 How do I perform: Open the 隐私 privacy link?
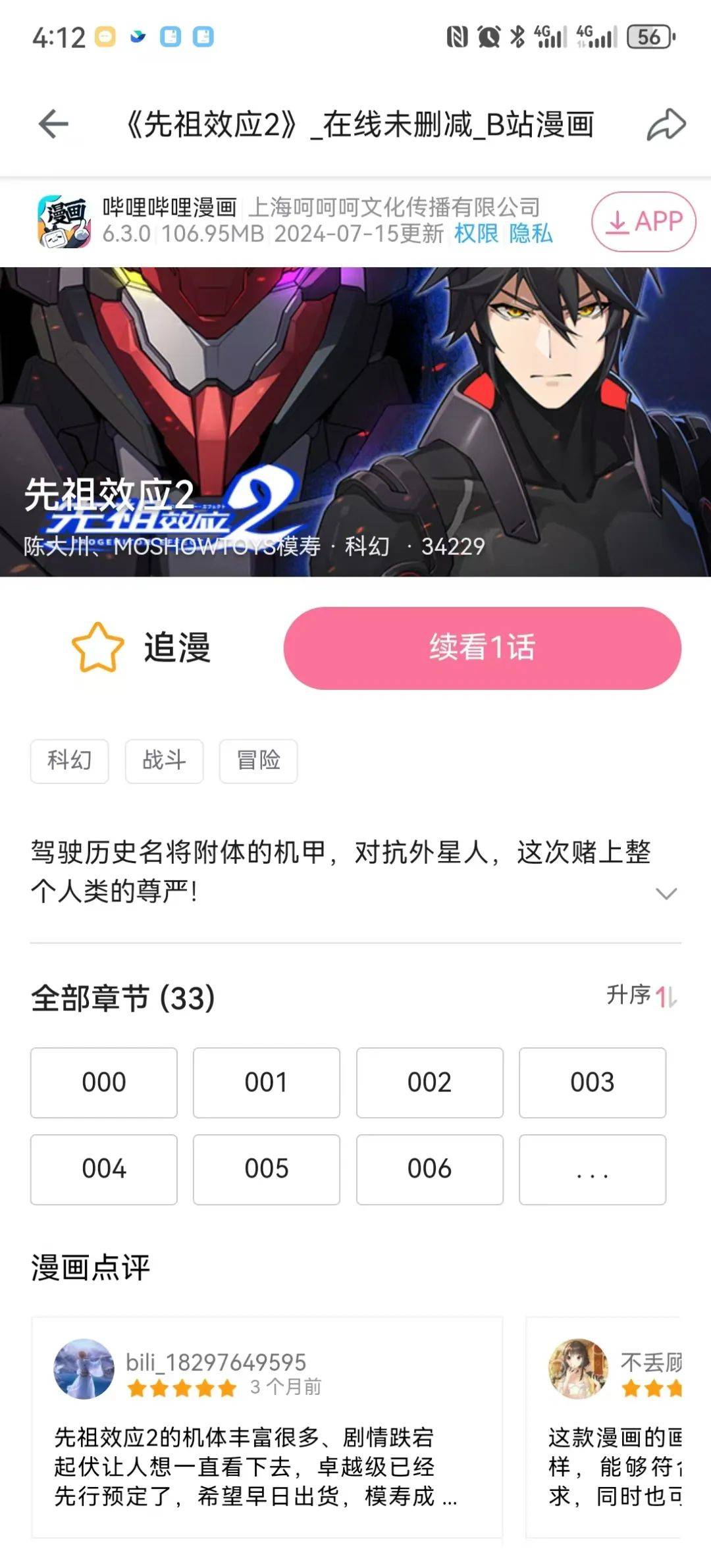point(531,234)
